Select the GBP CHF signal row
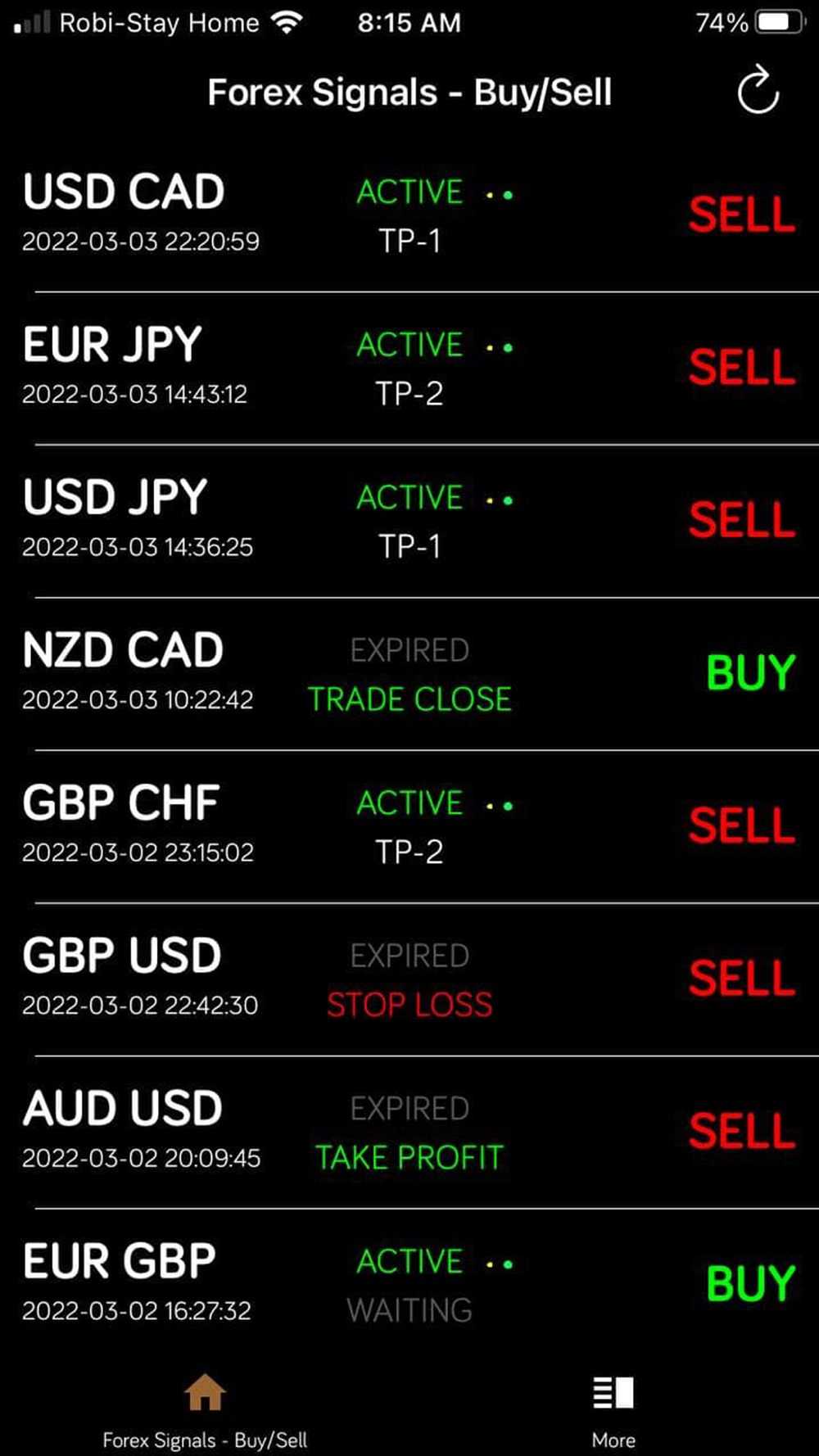Screen dimensions: 819x1456 coord(409,826)
